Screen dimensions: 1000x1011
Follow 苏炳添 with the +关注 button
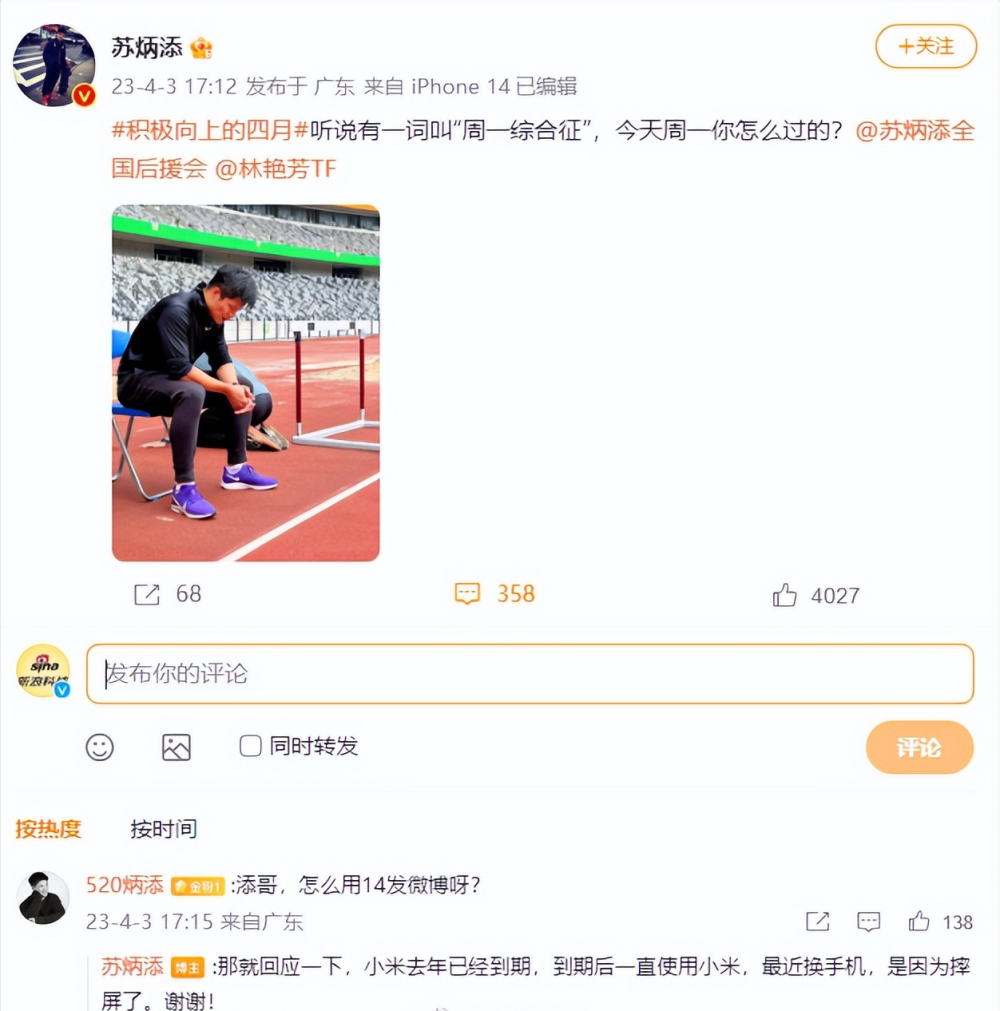pyautogui.click(x=925, y=46)
